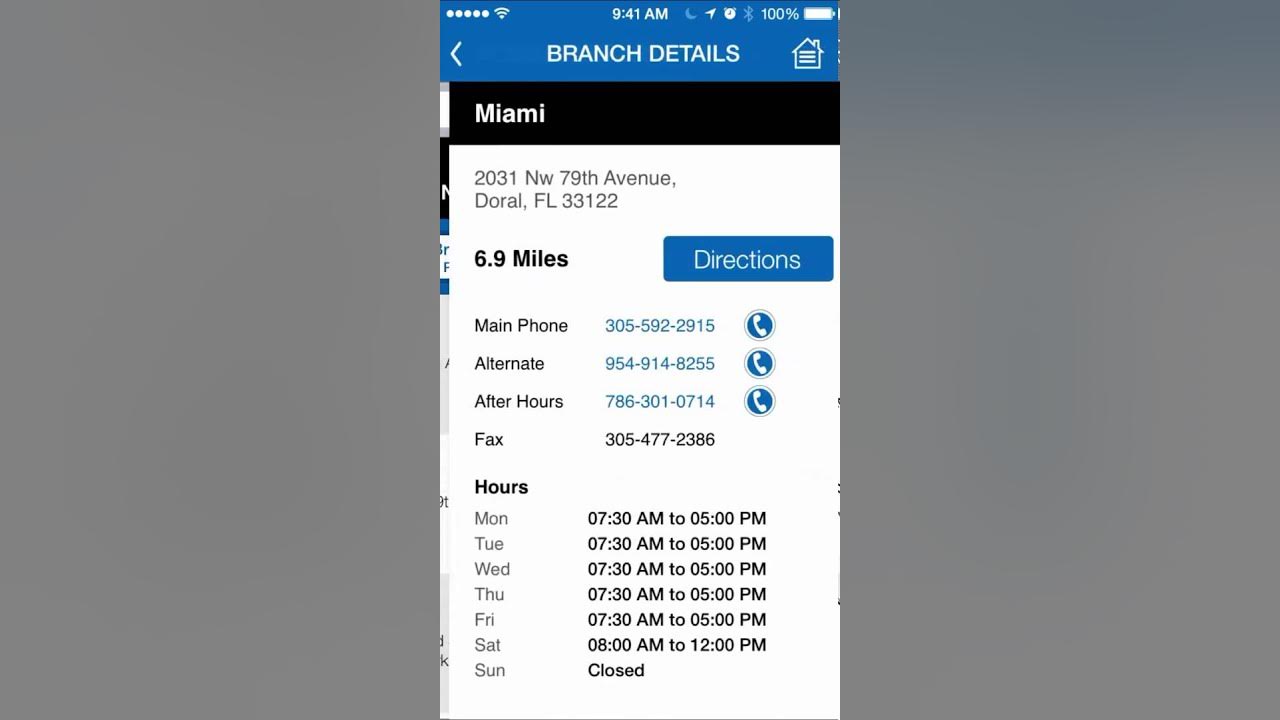Call the After Hours number icon

759,401
